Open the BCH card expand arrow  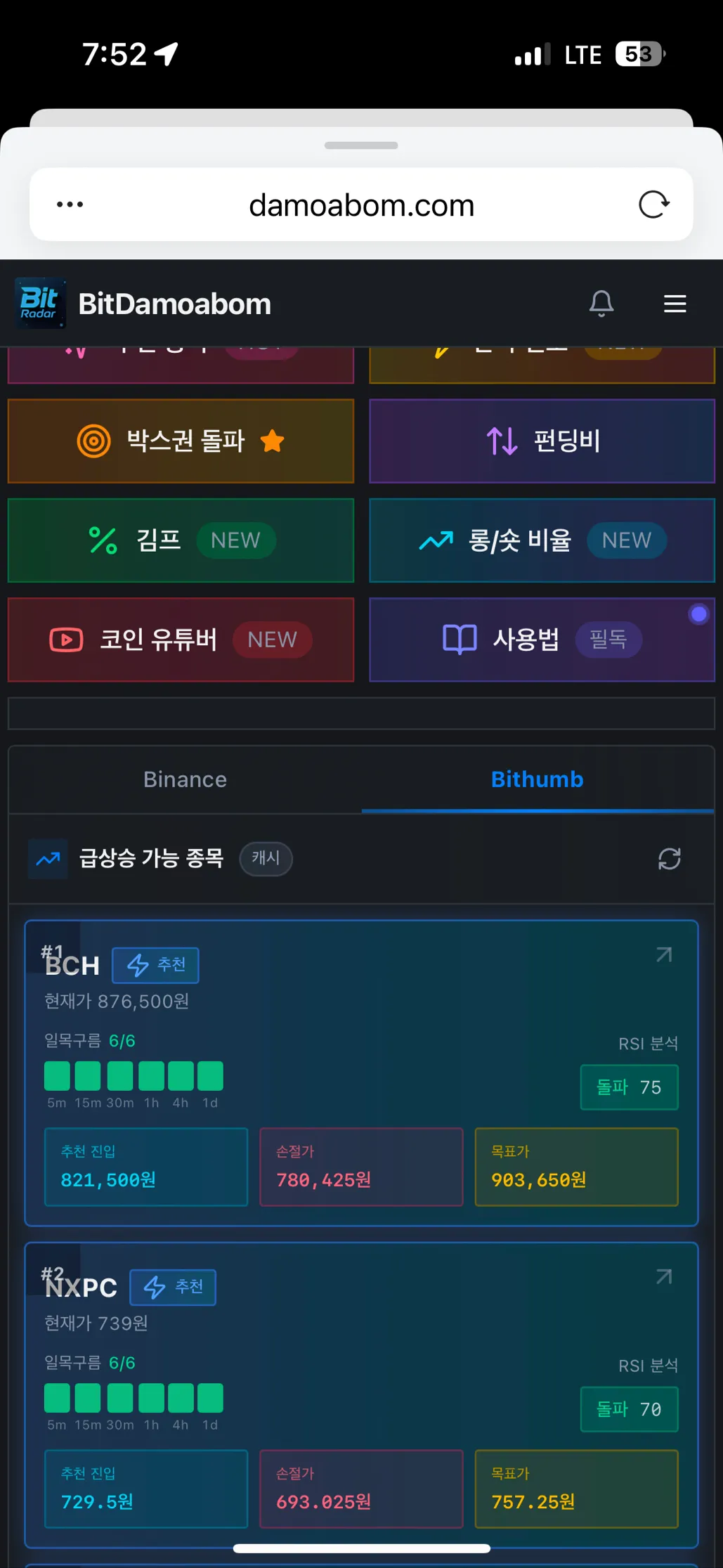click(x=663, y=954)
